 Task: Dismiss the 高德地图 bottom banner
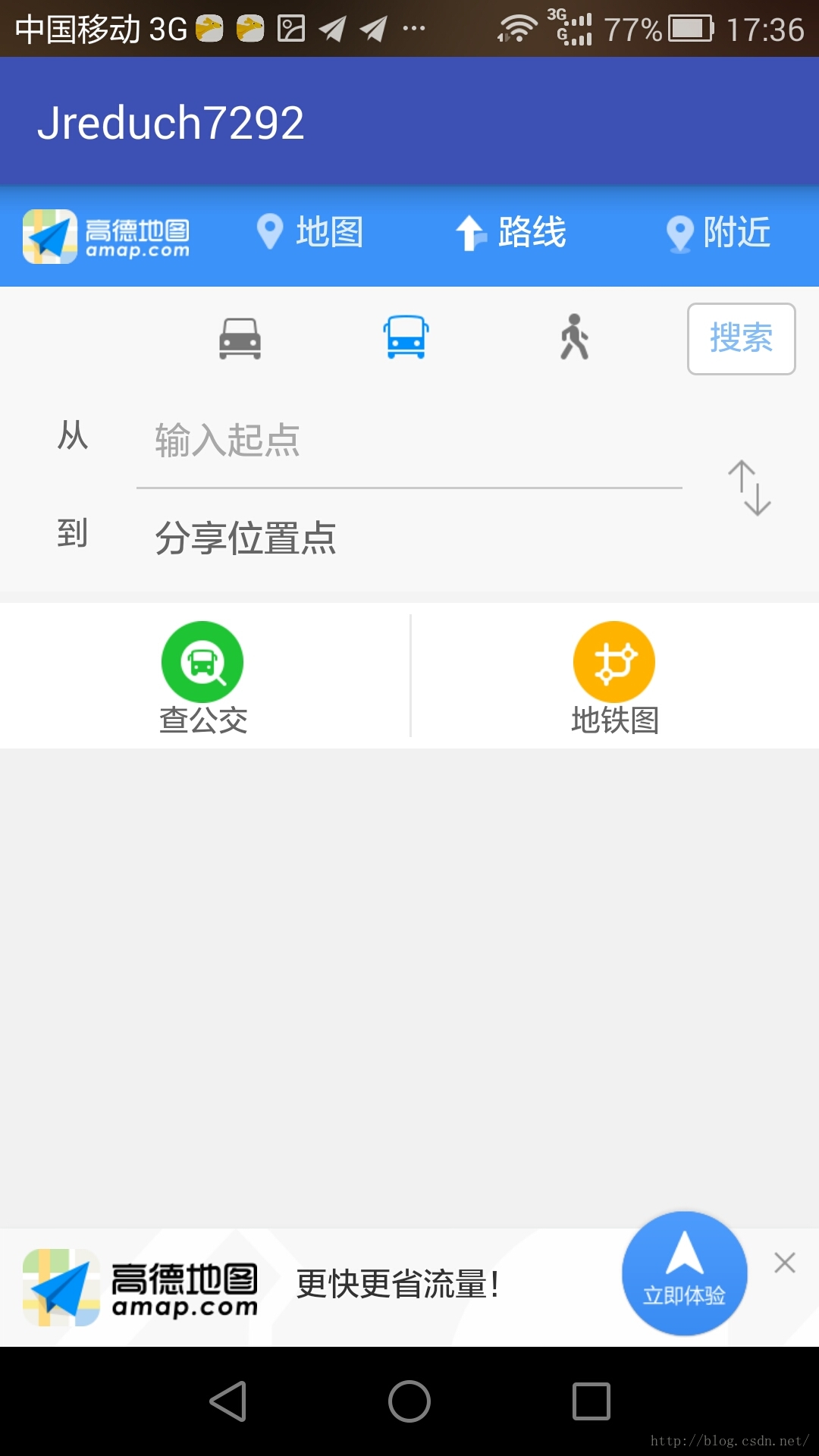785,1263
